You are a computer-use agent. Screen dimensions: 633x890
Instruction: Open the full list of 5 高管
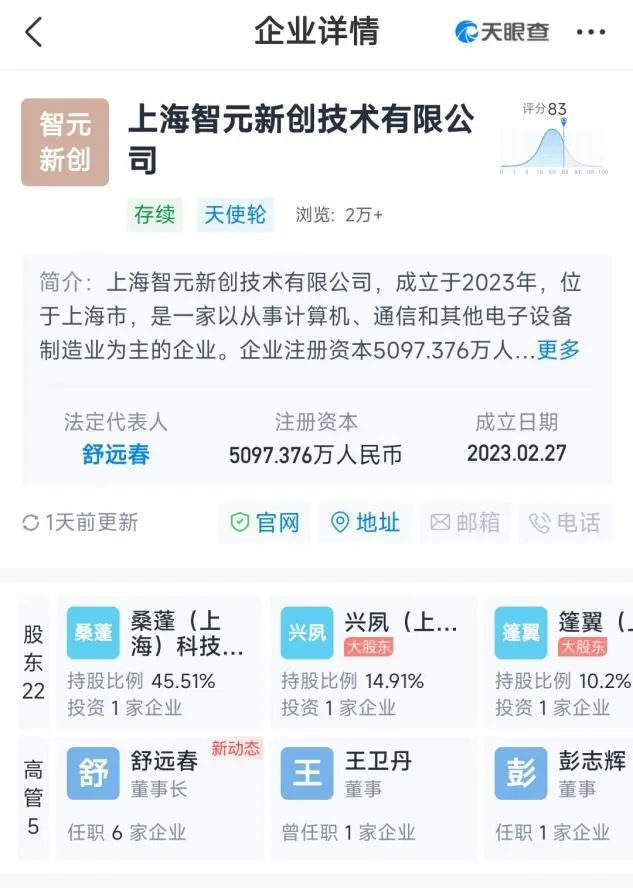[x=34, y=796]
